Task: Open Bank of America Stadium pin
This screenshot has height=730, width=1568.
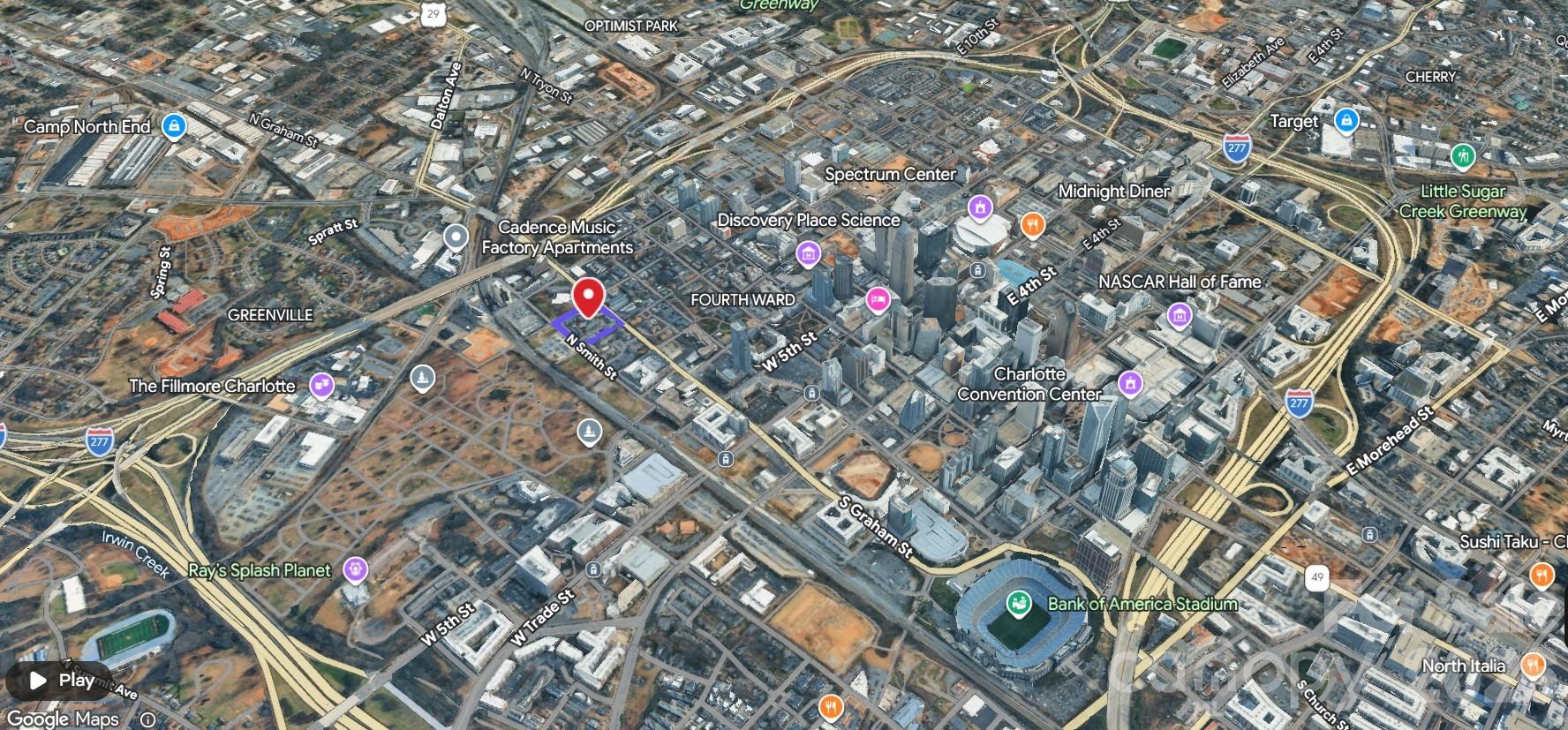Action: click(x=1019, y=605)
